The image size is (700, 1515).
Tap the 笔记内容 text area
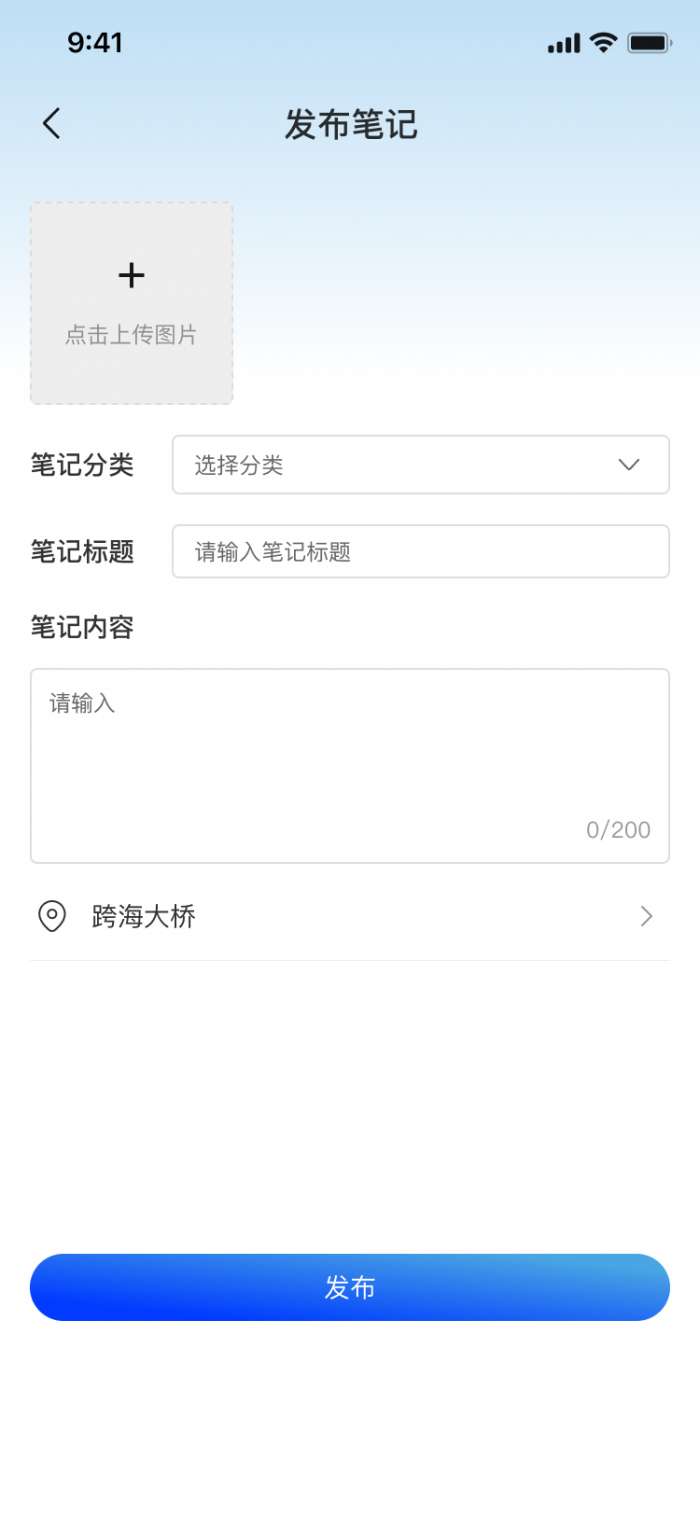click(349, 765)
